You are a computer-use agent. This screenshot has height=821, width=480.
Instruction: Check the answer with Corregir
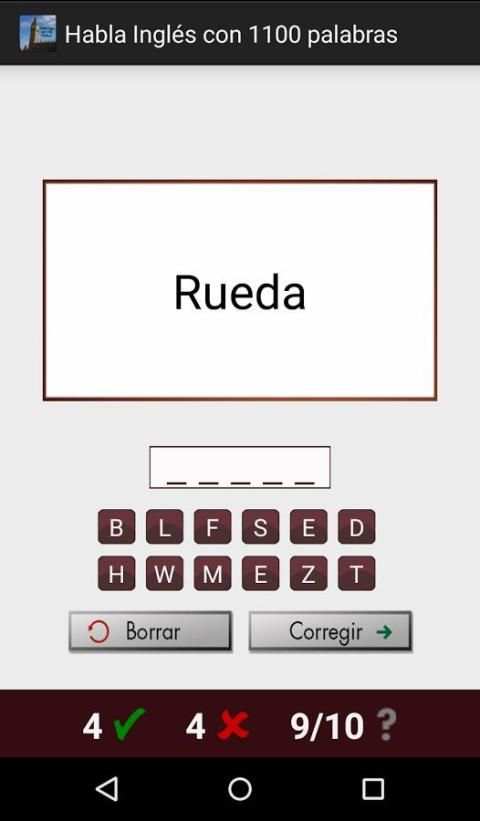[330, 631]
